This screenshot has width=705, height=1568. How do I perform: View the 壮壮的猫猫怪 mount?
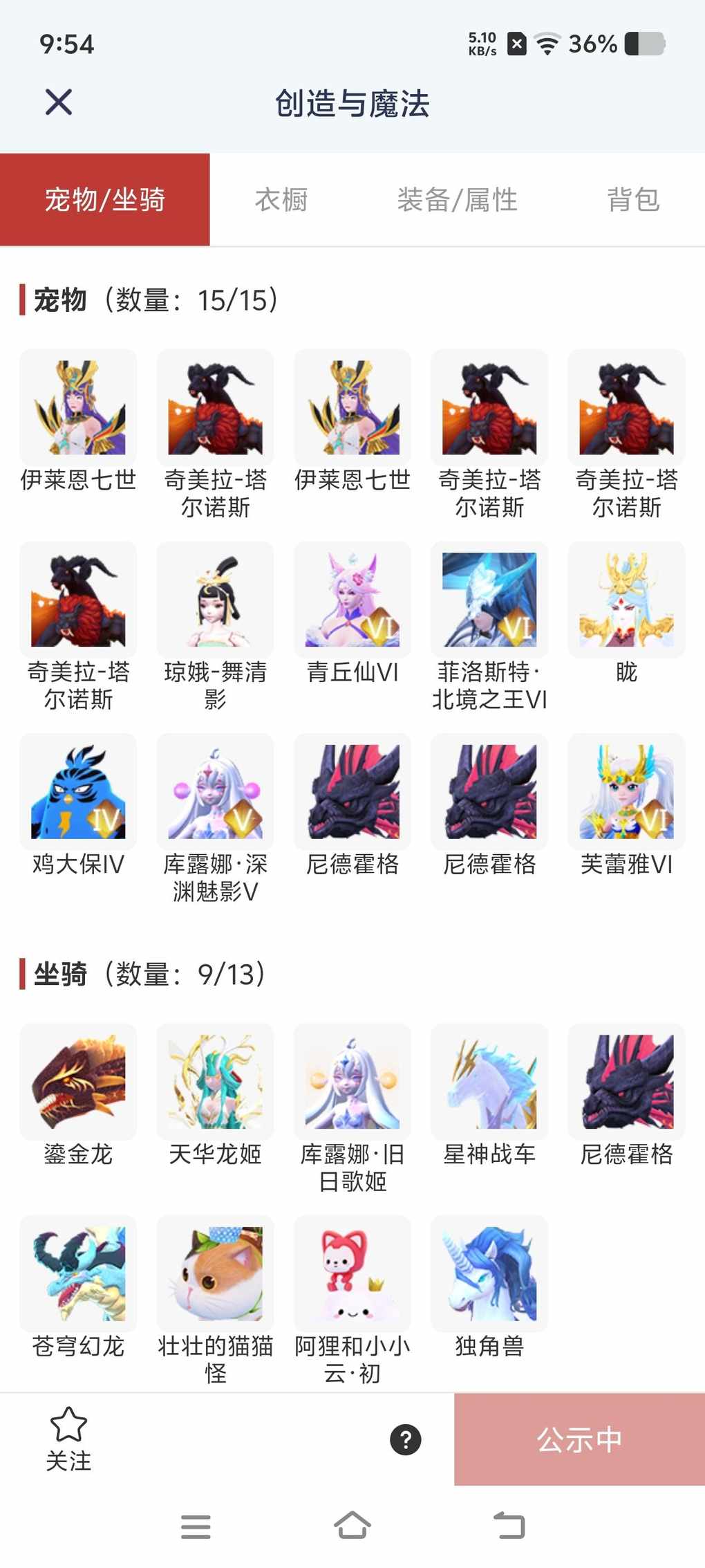[215, 1274]
